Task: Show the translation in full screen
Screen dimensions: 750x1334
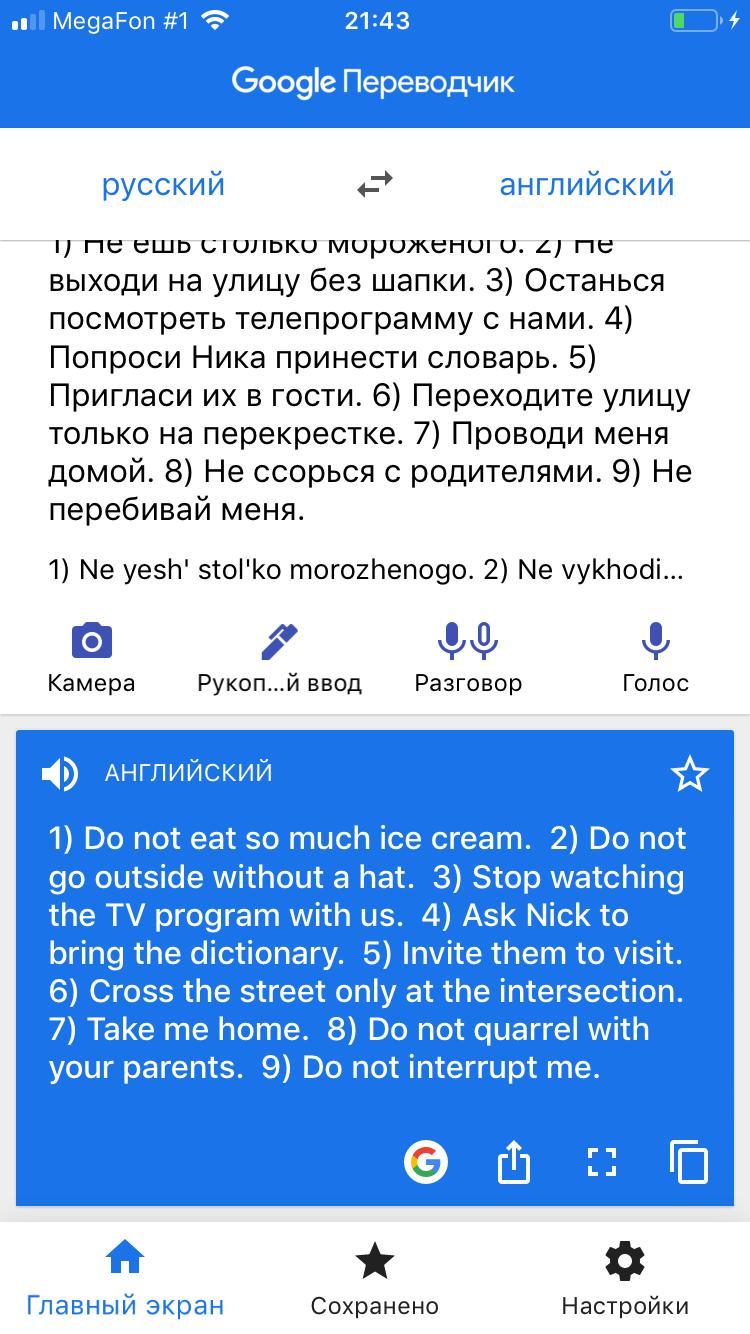Action: [601, 1162]
